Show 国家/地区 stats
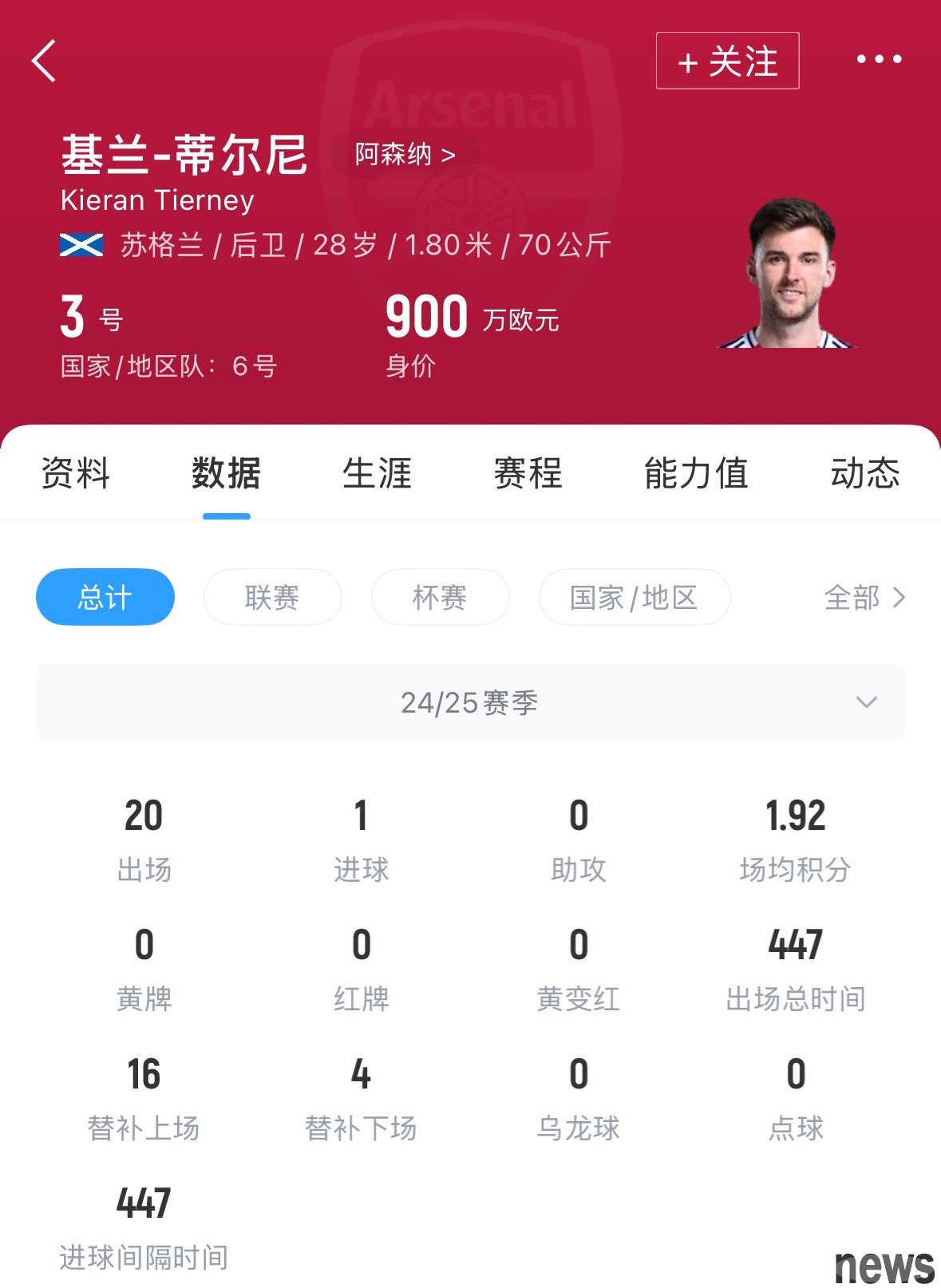941x1288 pixels. coord(634,597)
